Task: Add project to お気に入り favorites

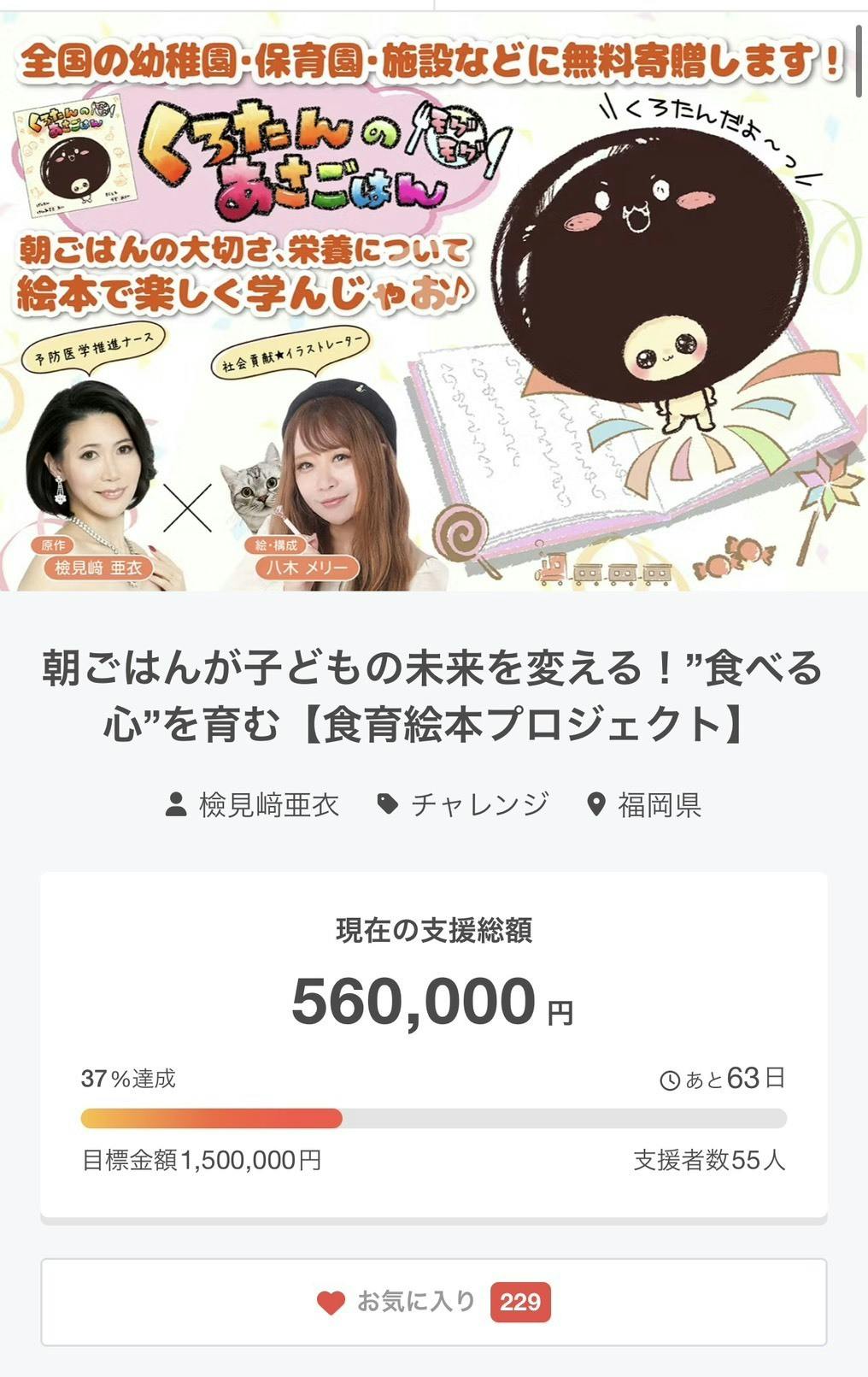Action: (x=433, y=1302)
